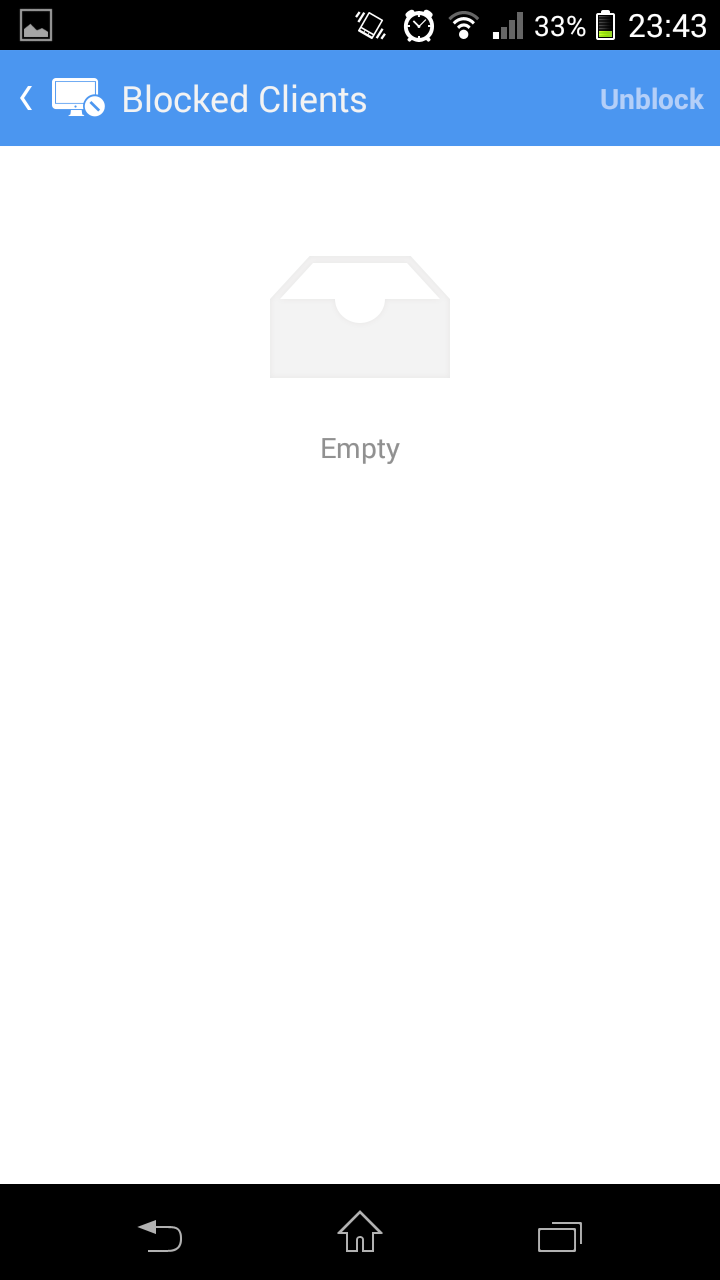The height and width of the screenshot is (1280, 720).
Task: Tap the Unblock button
Action: point(652,99)
